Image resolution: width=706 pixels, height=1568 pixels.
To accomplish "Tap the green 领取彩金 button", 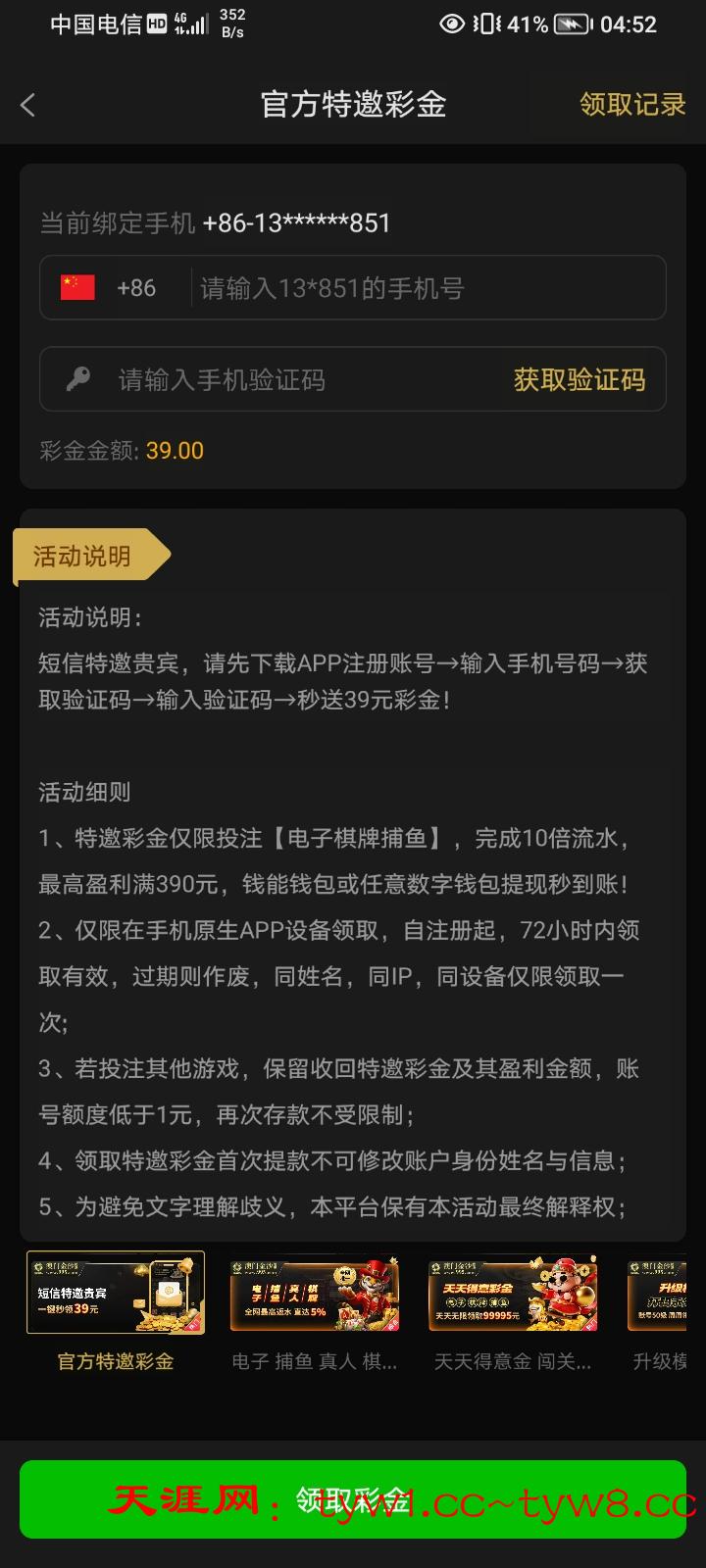I will tap(353, 1498).
